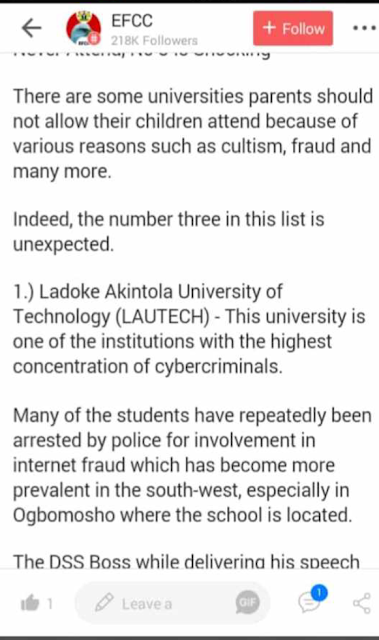Go back using the arrow icon
The width and height of the screenshot is (379, 640).
coord(31,29)
